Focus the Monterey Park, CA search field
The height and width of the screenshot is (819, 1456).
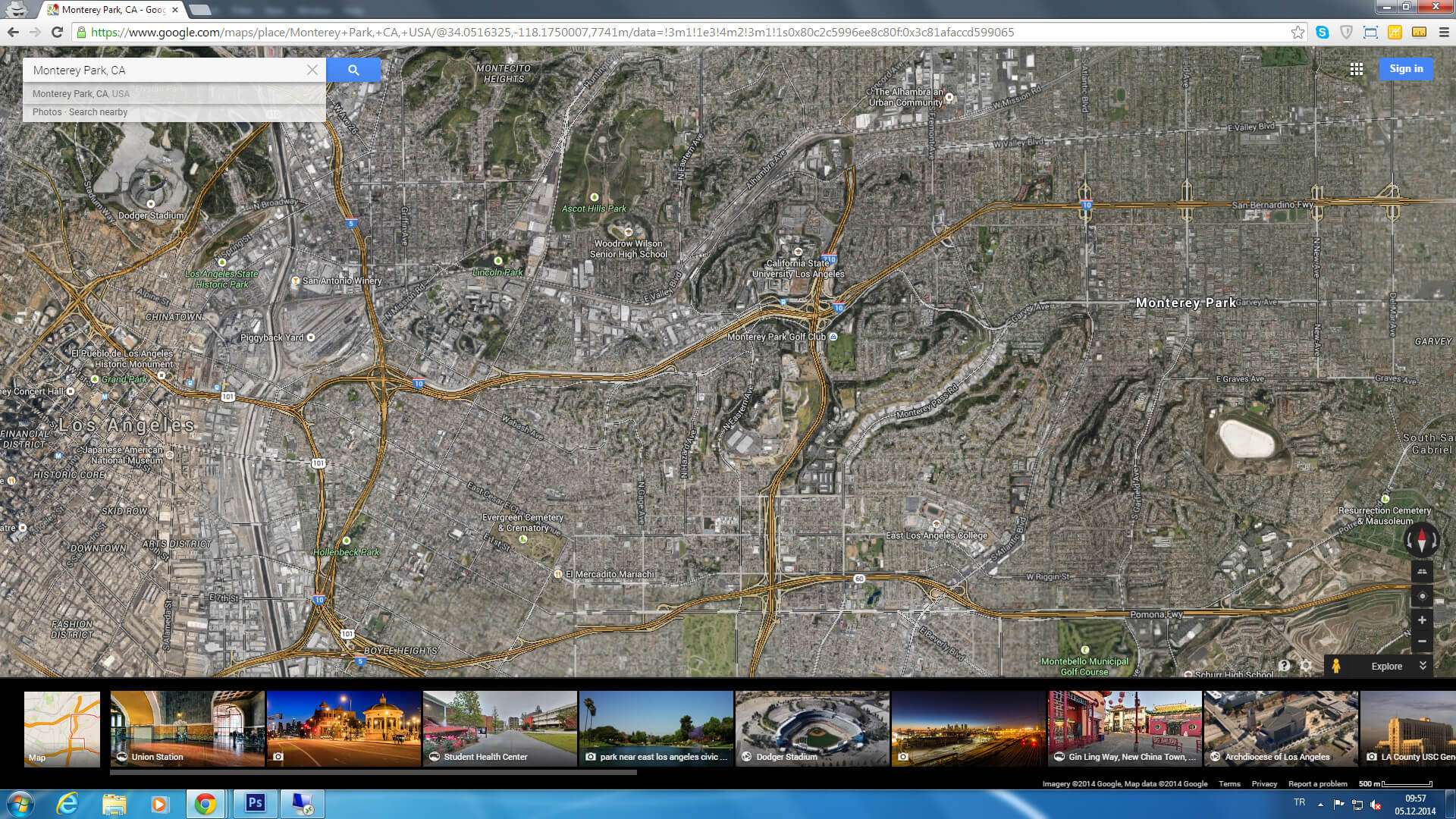(x=163, y=70)
